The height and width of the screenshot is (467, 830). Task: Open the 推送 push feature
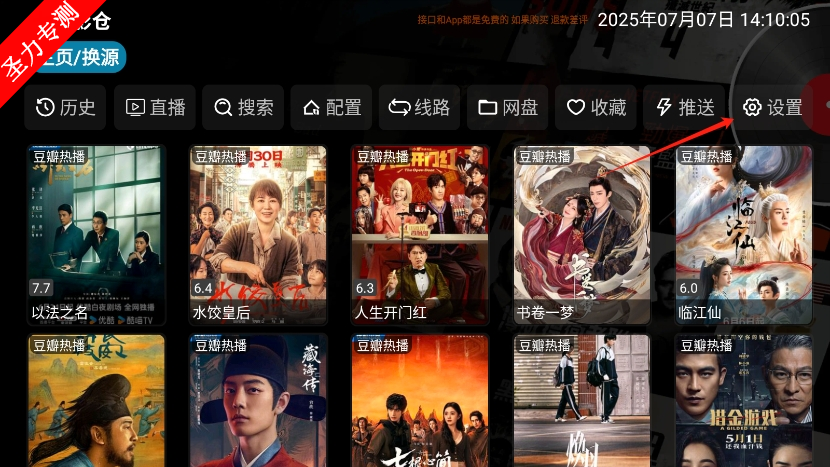(x=685, y=108)
